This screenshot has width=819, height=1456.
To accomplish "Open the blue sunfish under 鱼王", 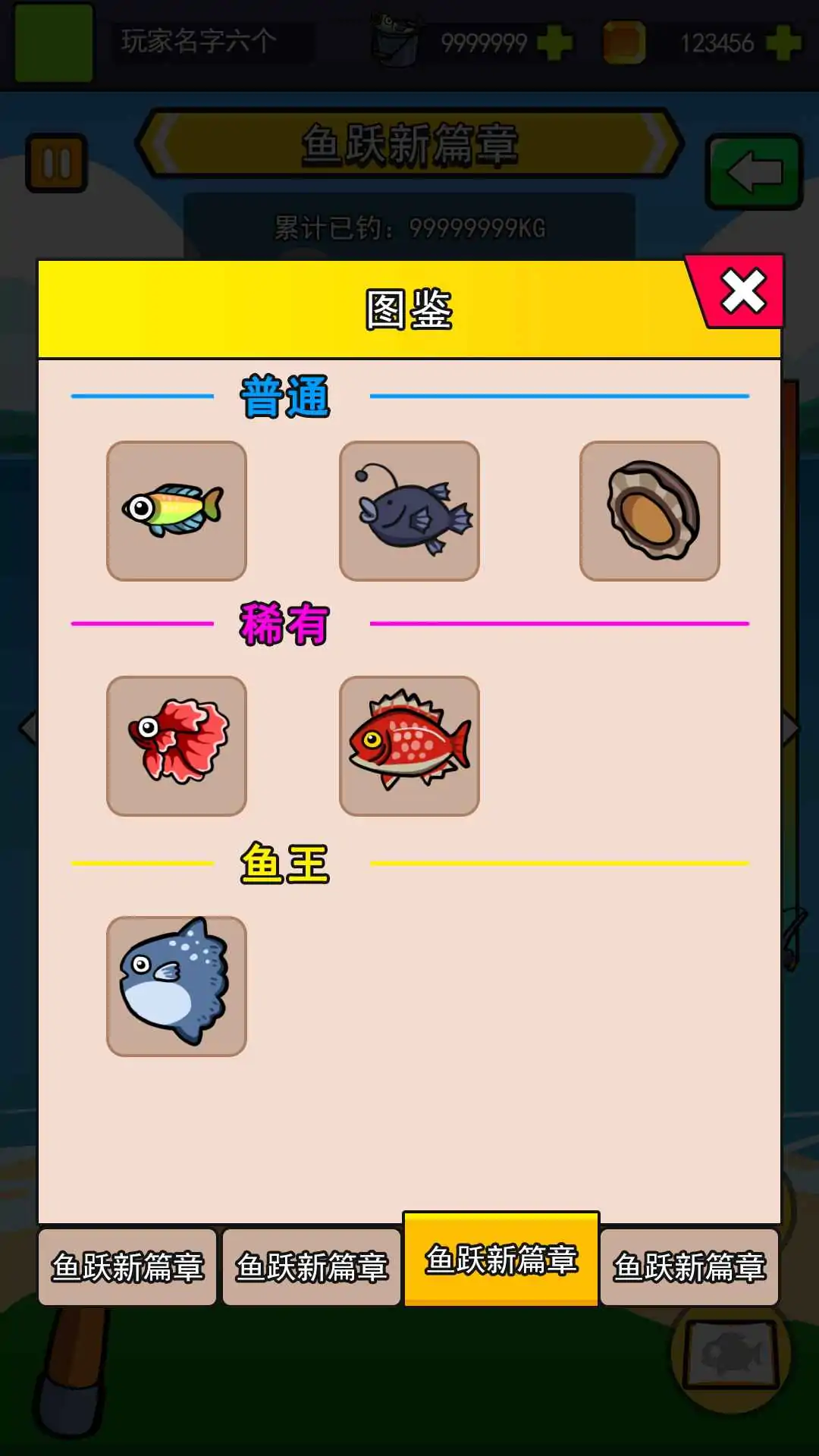I will point(176,985).
